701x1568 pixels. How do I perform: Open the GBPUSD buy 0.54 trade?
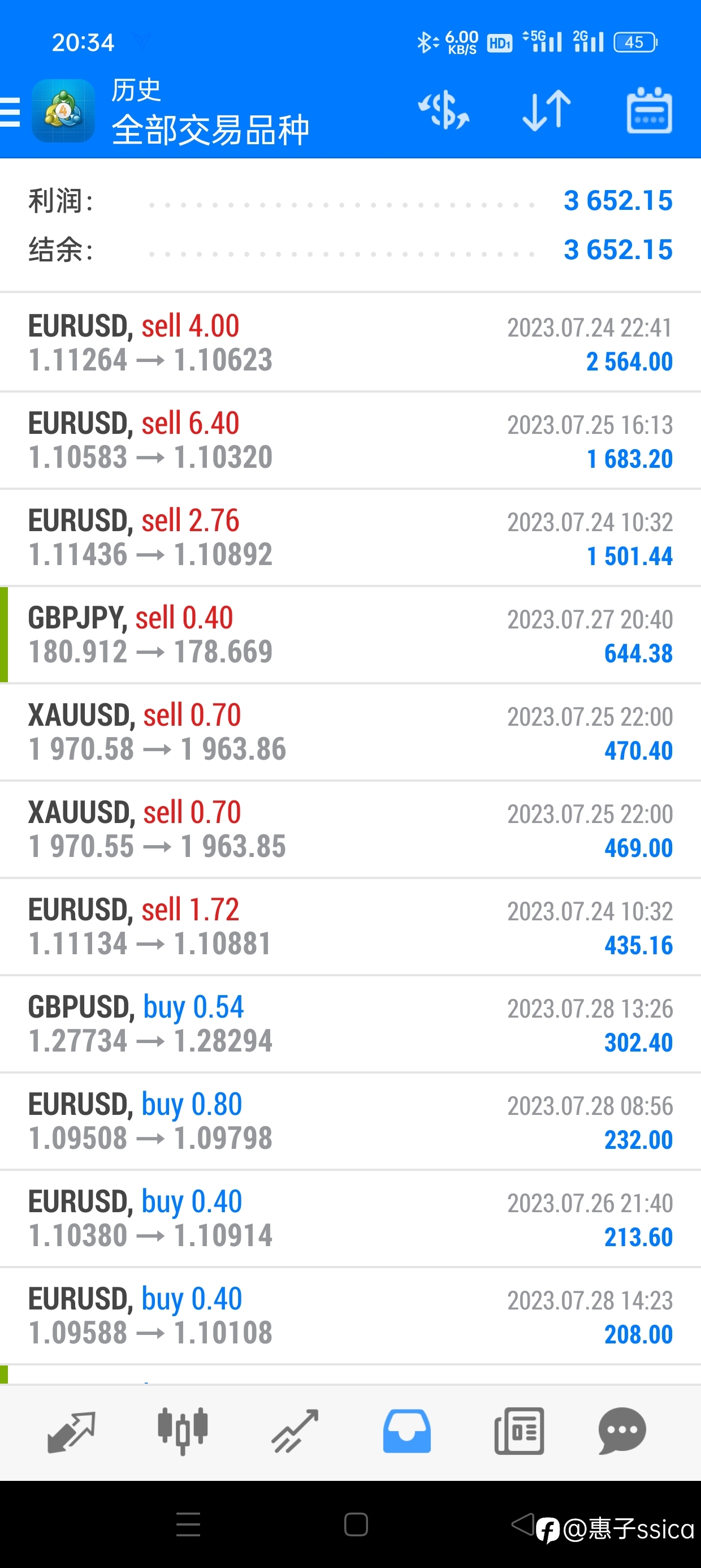[350, 1024]
